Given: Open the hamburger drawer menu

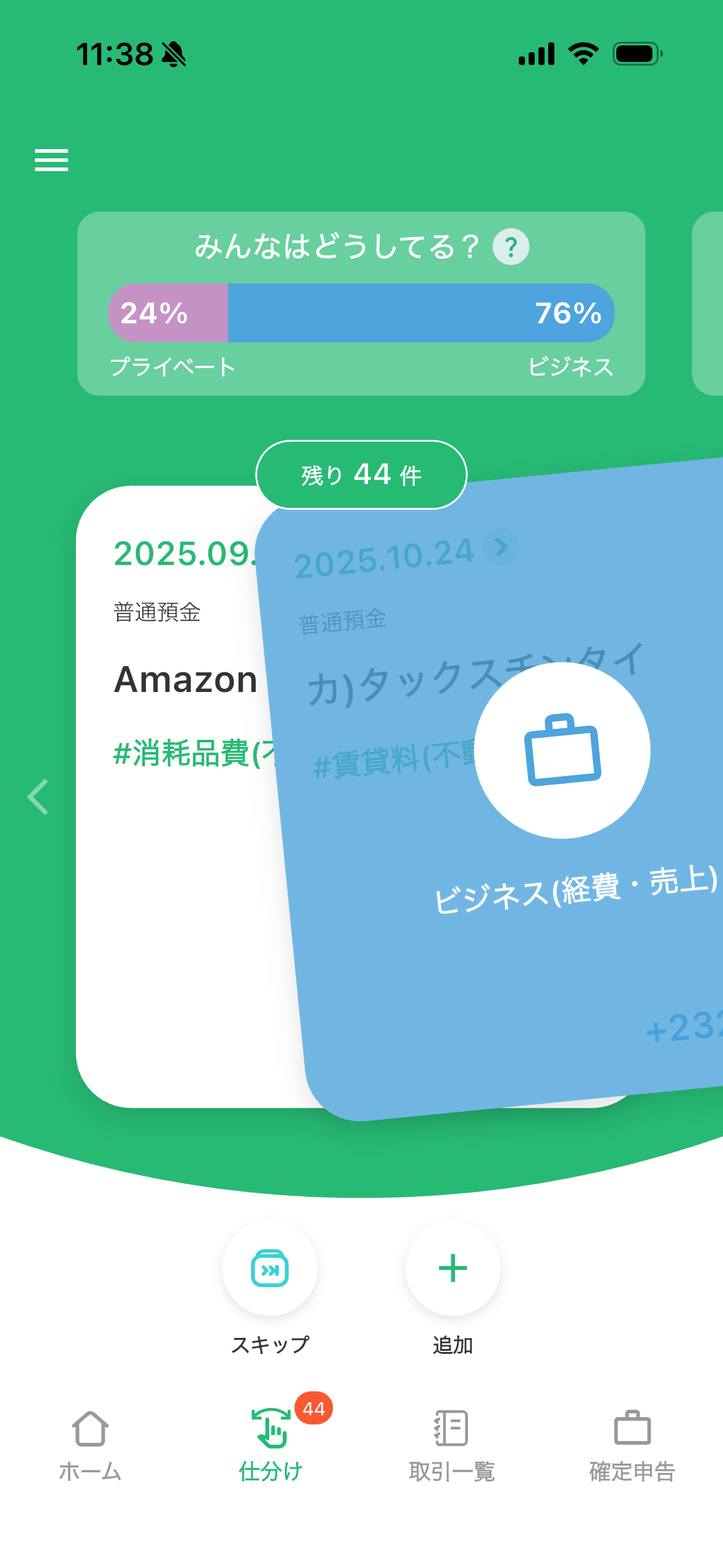Looking at the screenshot, I should (x=52, y=160).
